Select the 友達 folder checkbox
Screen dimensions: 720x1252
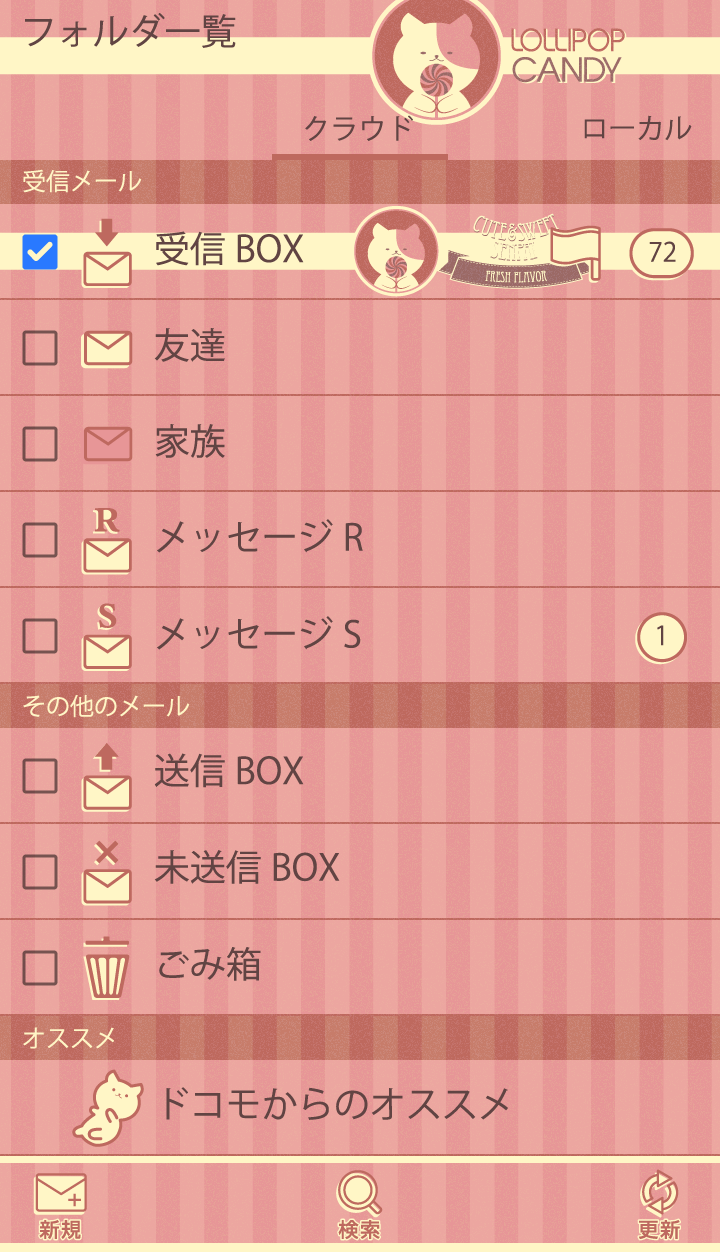pos(40,348)
